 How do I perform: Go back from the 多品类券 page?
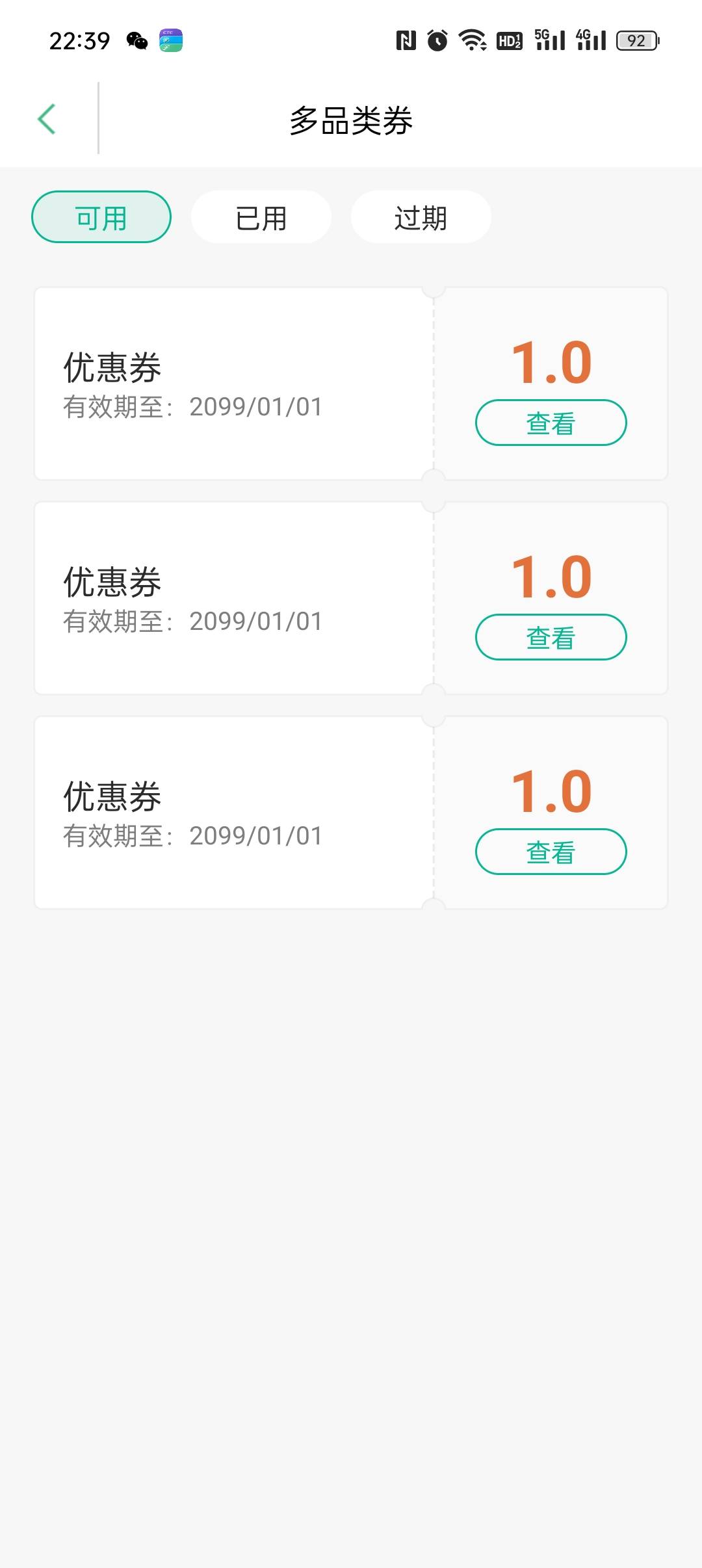pos(47,119)
